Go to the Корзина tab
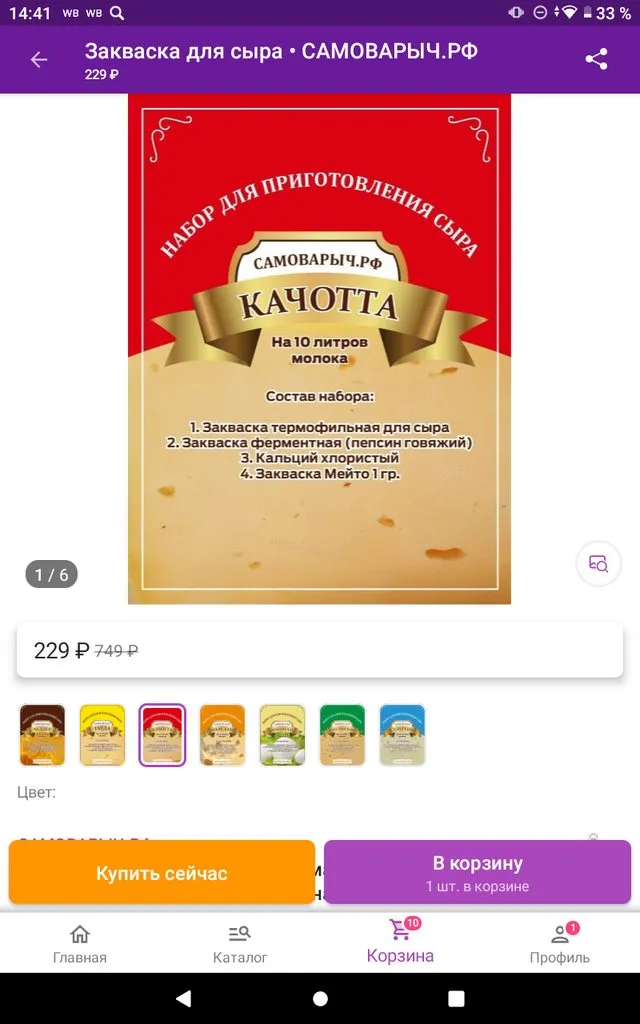 [400, 944]
